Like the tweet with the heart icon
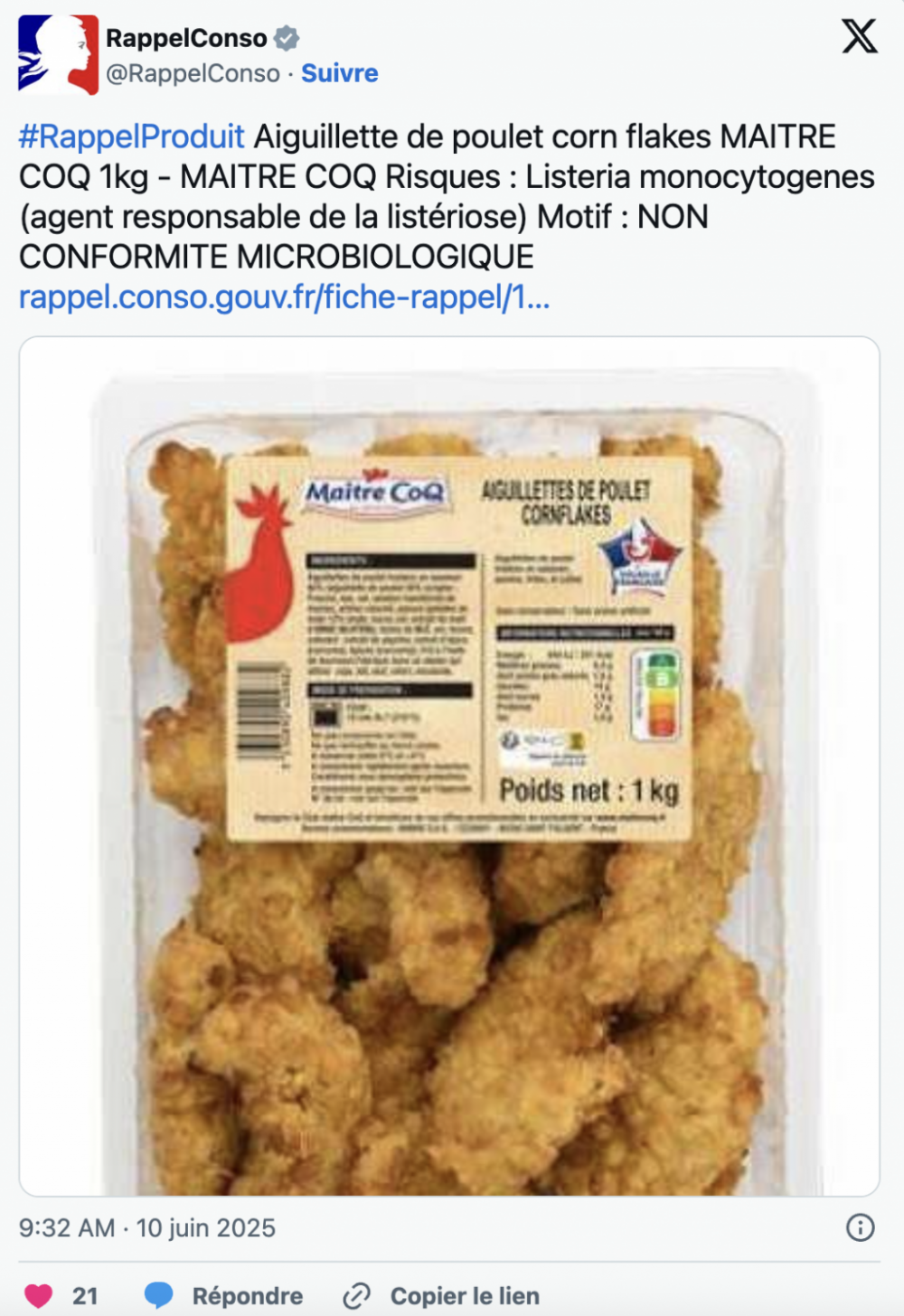Image resolution: width=904 pixels, height=1316 pixels. pyautogui.click(x=39, y=1295)
